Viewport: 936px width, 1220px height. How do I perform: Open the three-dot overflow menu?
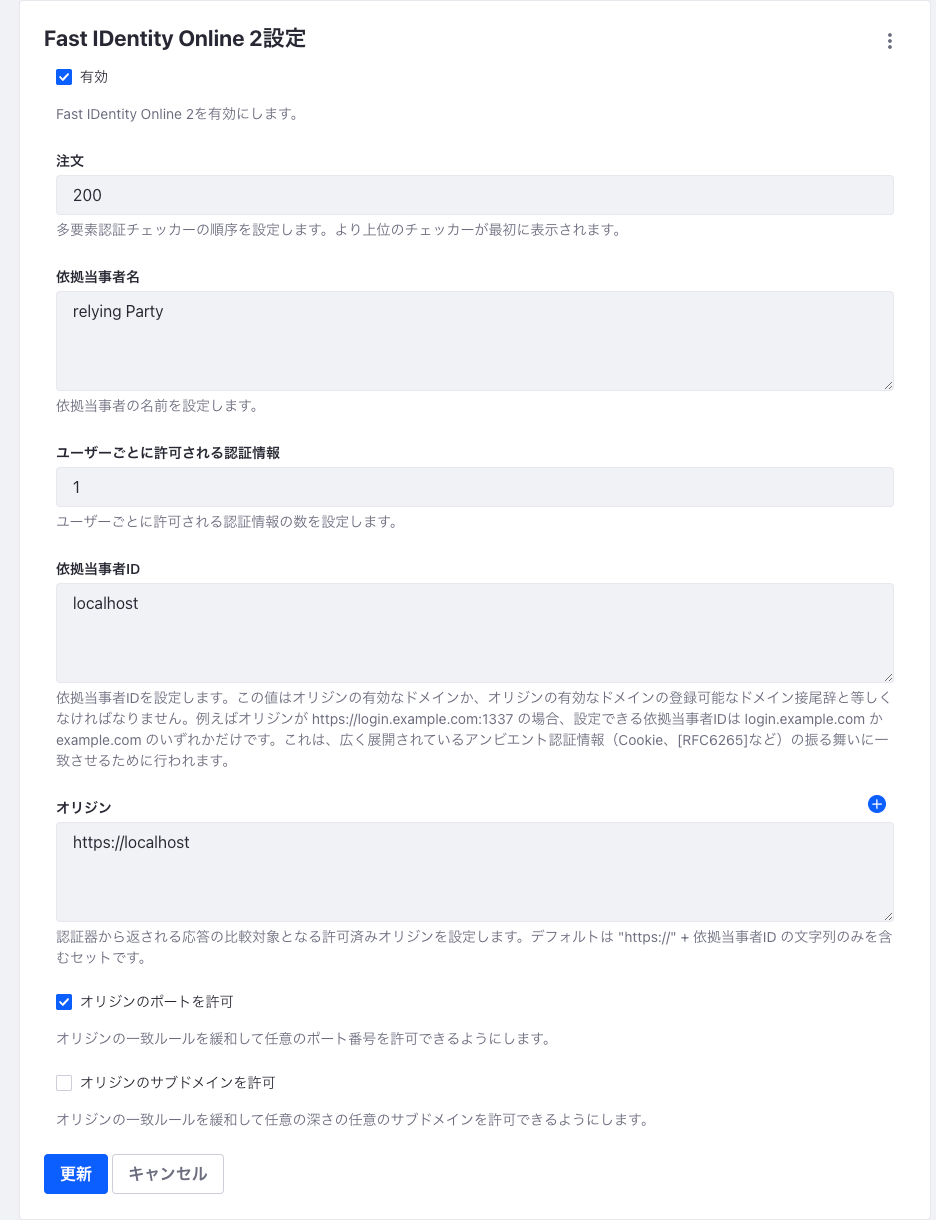[x=889, y=41]
